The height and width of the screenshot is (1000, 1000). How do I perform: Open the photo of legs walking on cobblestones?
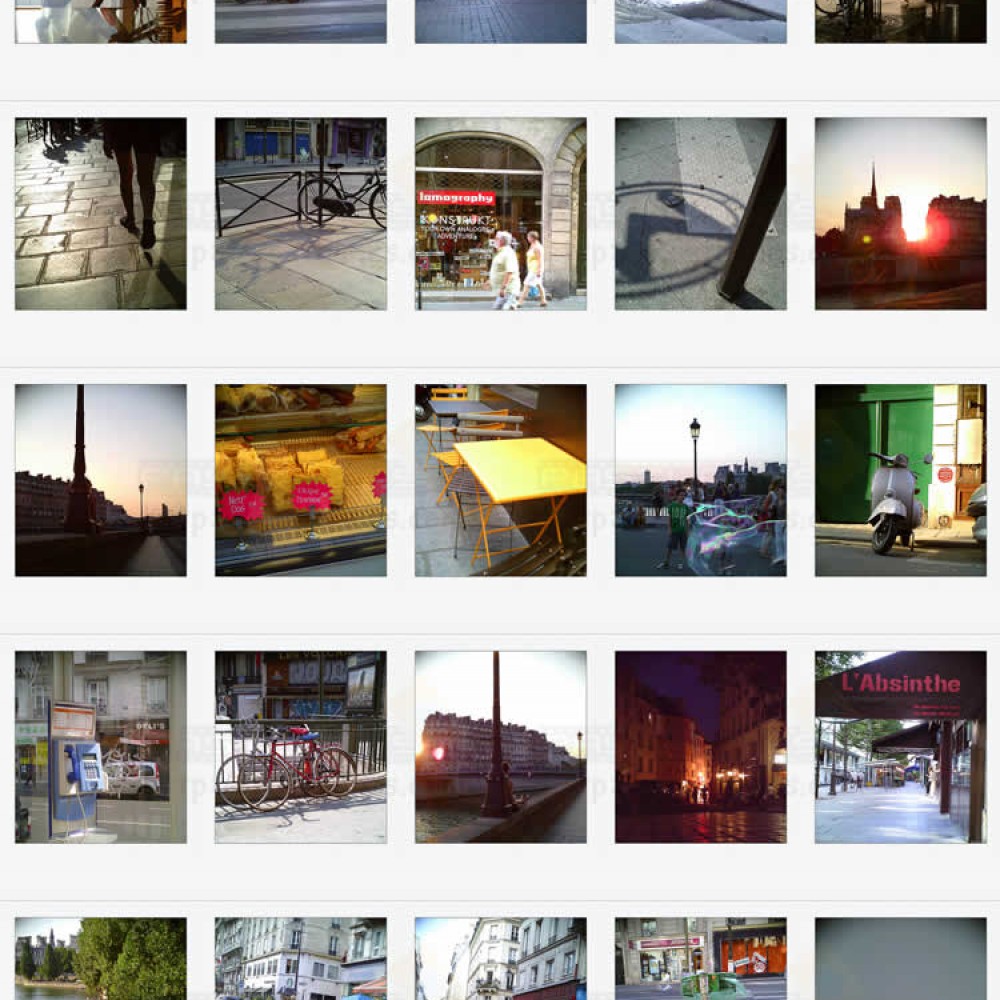pyautogui.click(x=100, y=214)
